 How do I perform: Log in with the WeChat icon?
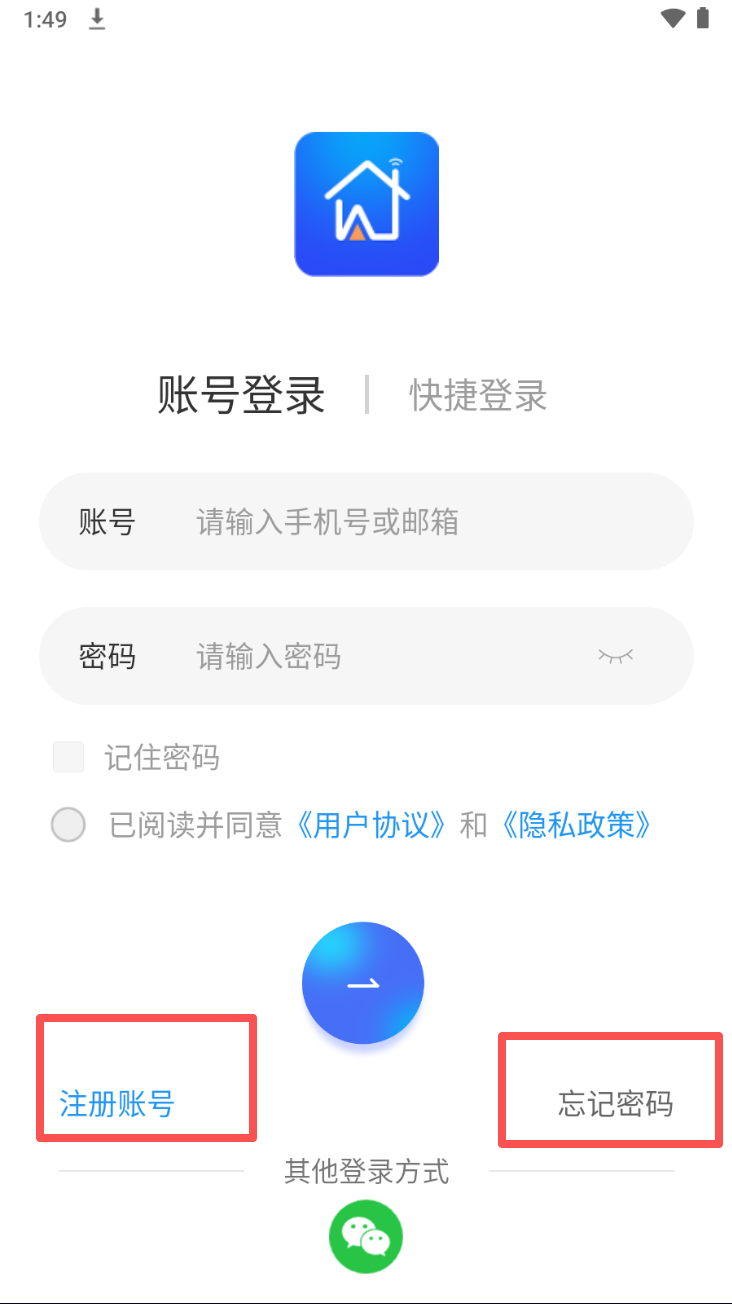[x=366, y=1237]
